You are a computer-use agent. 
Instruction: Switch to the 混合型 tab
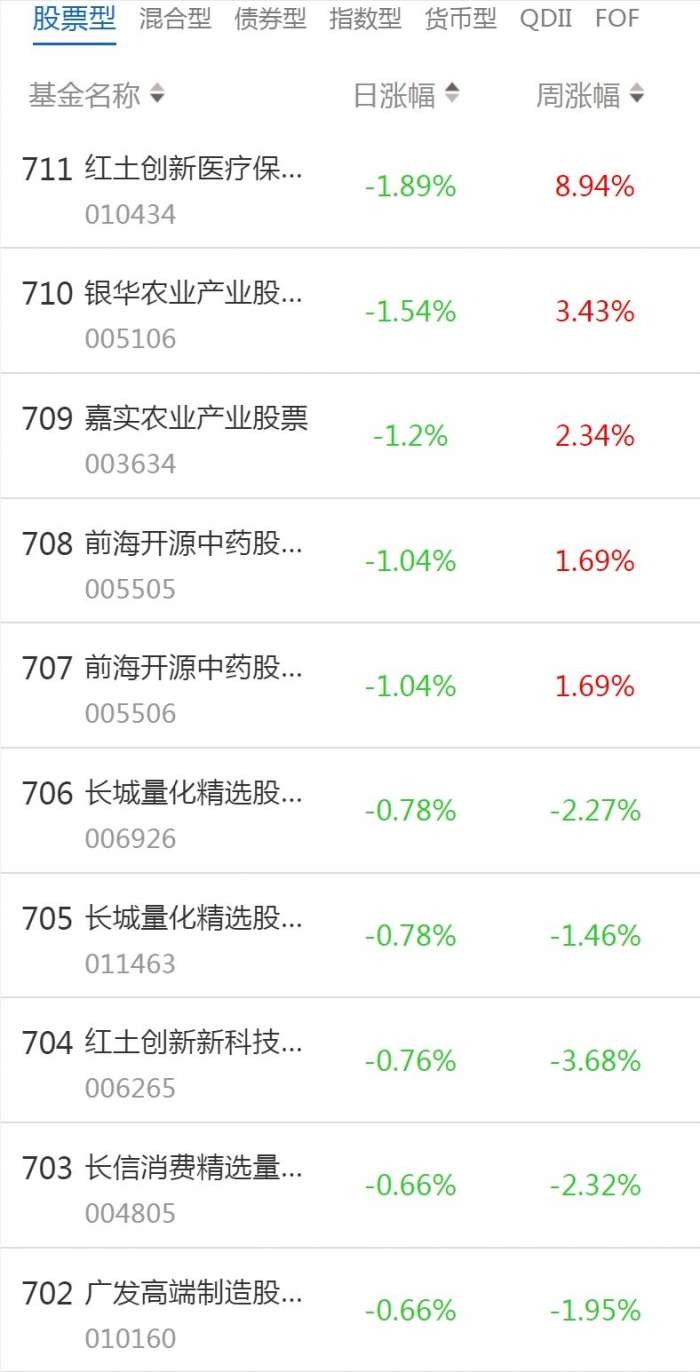[175, 19]
